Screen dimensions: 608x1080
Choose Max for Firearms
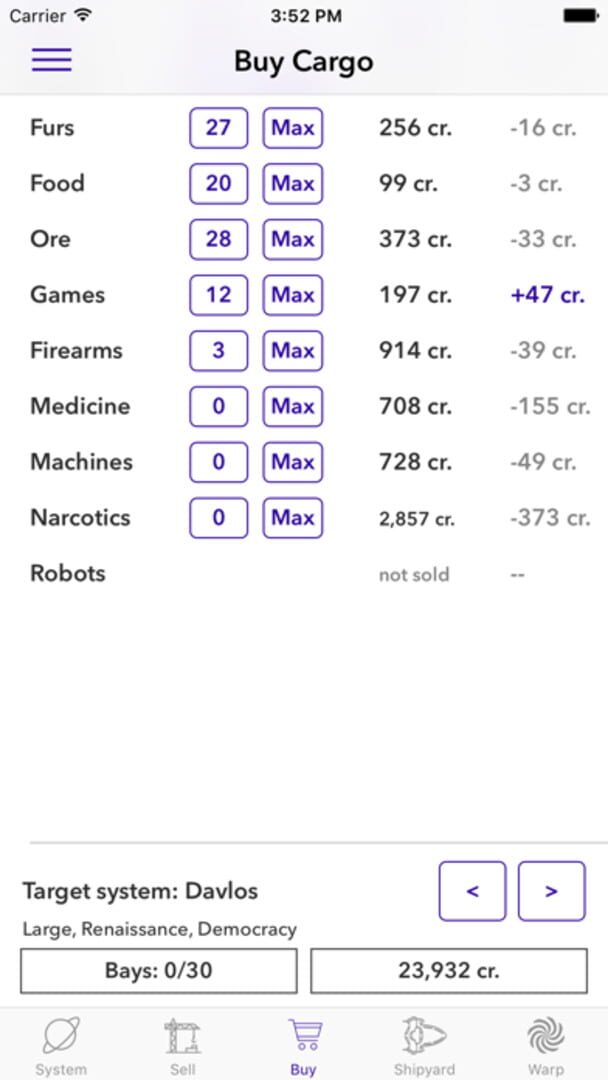click(293, 351)
